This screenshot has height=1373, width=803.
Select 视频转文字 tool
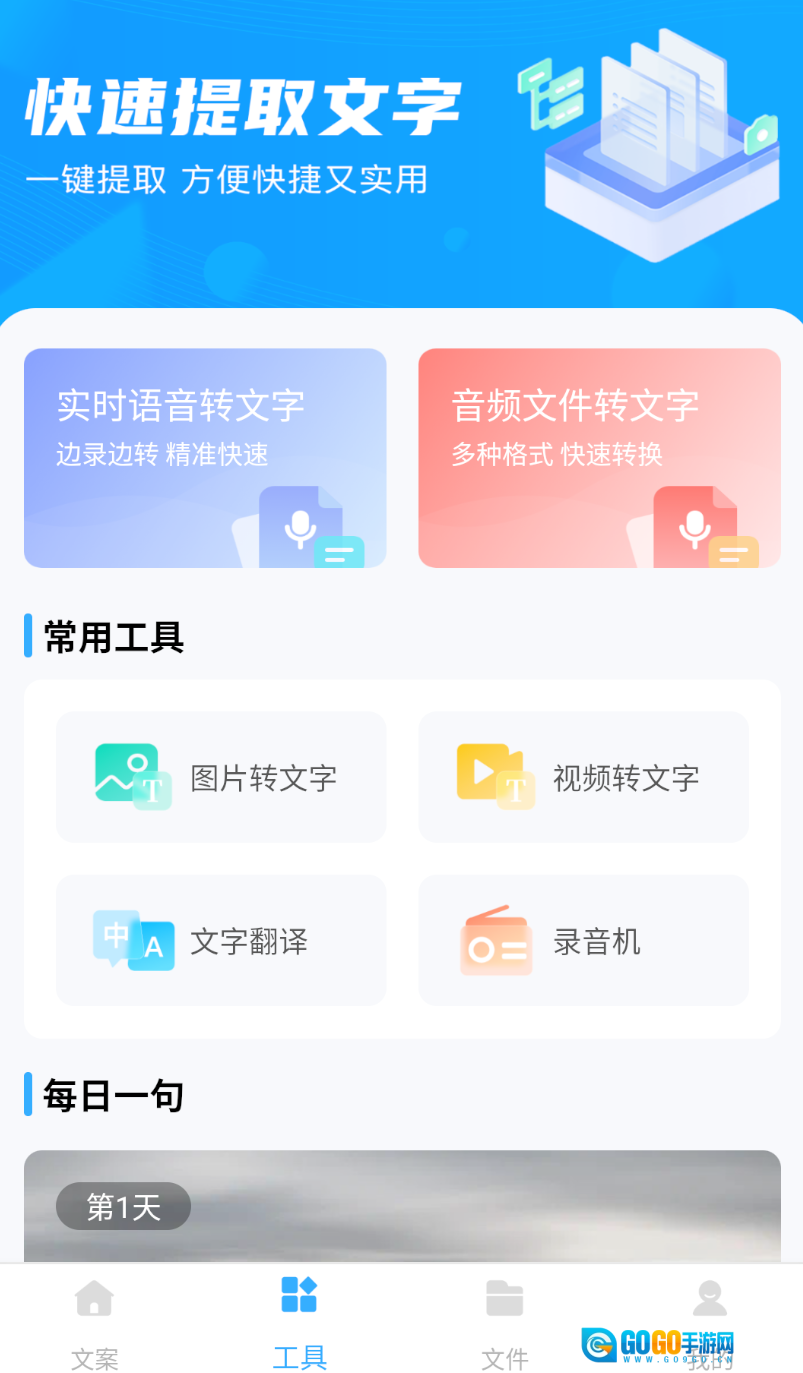pos(583,777)
